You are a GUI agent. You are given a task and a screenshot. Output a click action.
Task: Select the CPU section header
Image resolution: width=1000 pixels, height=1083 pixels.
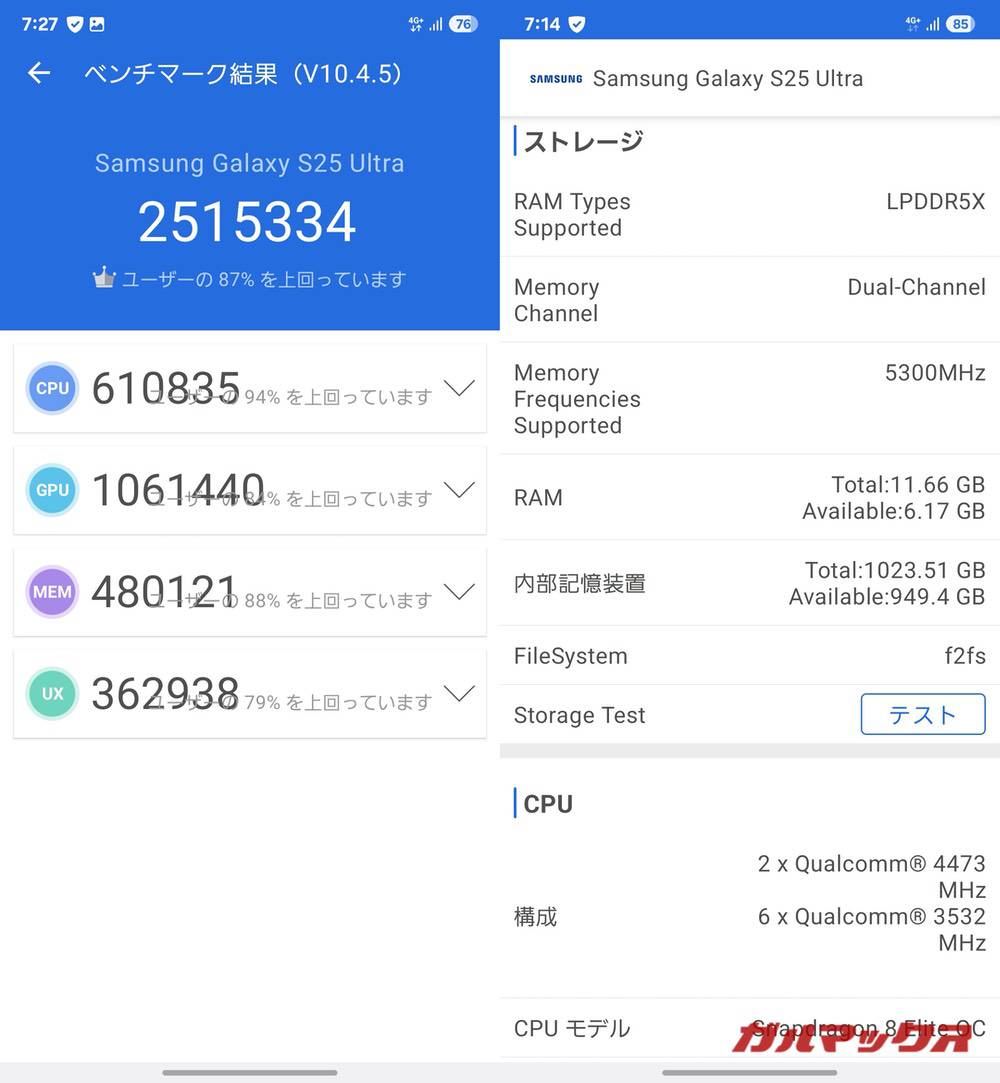548,803
